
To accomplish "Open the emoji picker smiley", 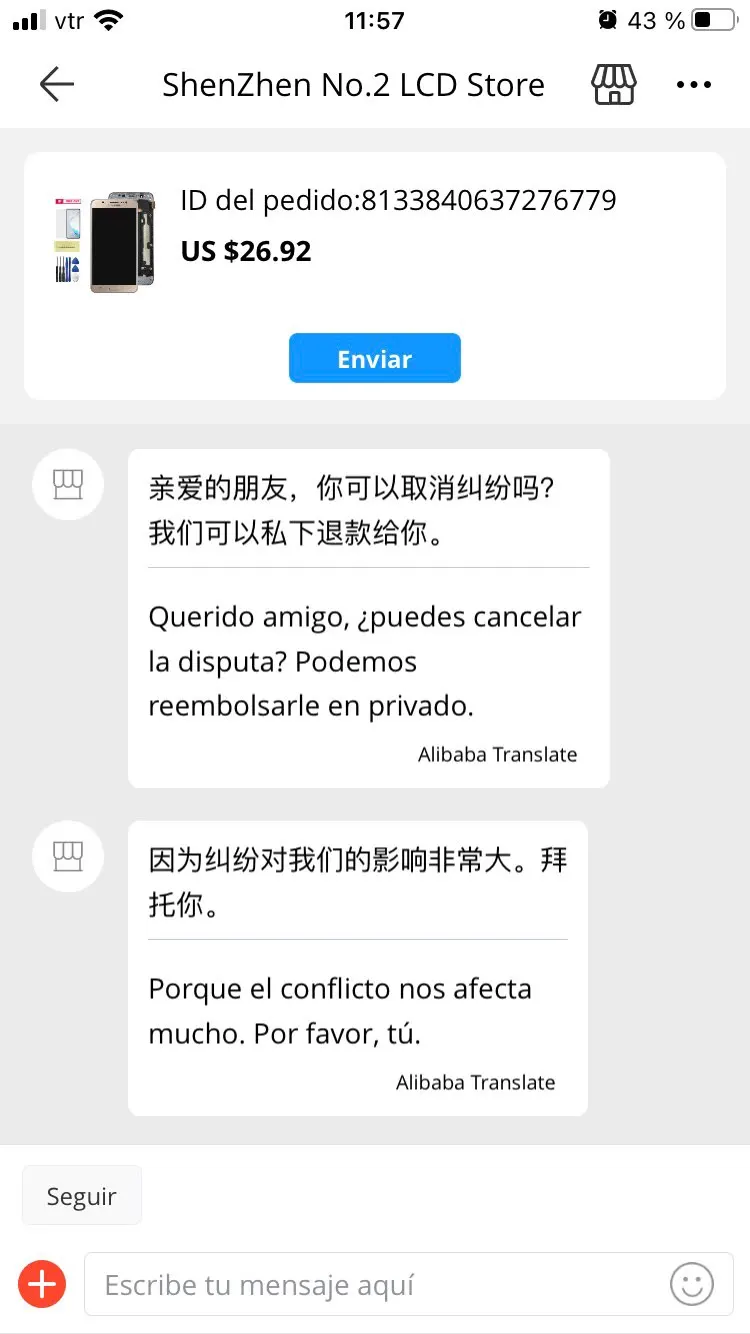I will (691, 1284).
